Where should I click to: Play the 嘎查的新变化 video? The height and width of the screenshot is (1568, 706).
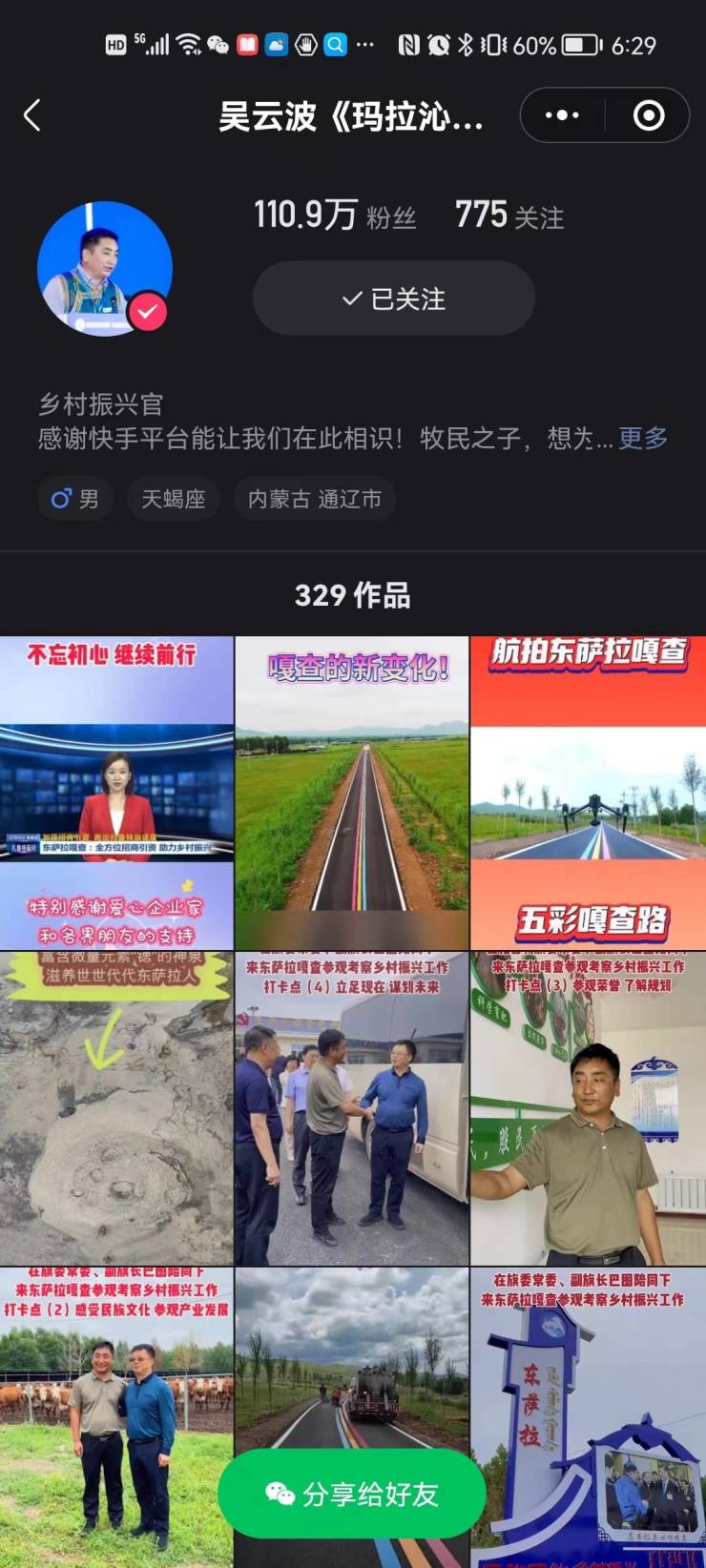[x=352, y=793]
